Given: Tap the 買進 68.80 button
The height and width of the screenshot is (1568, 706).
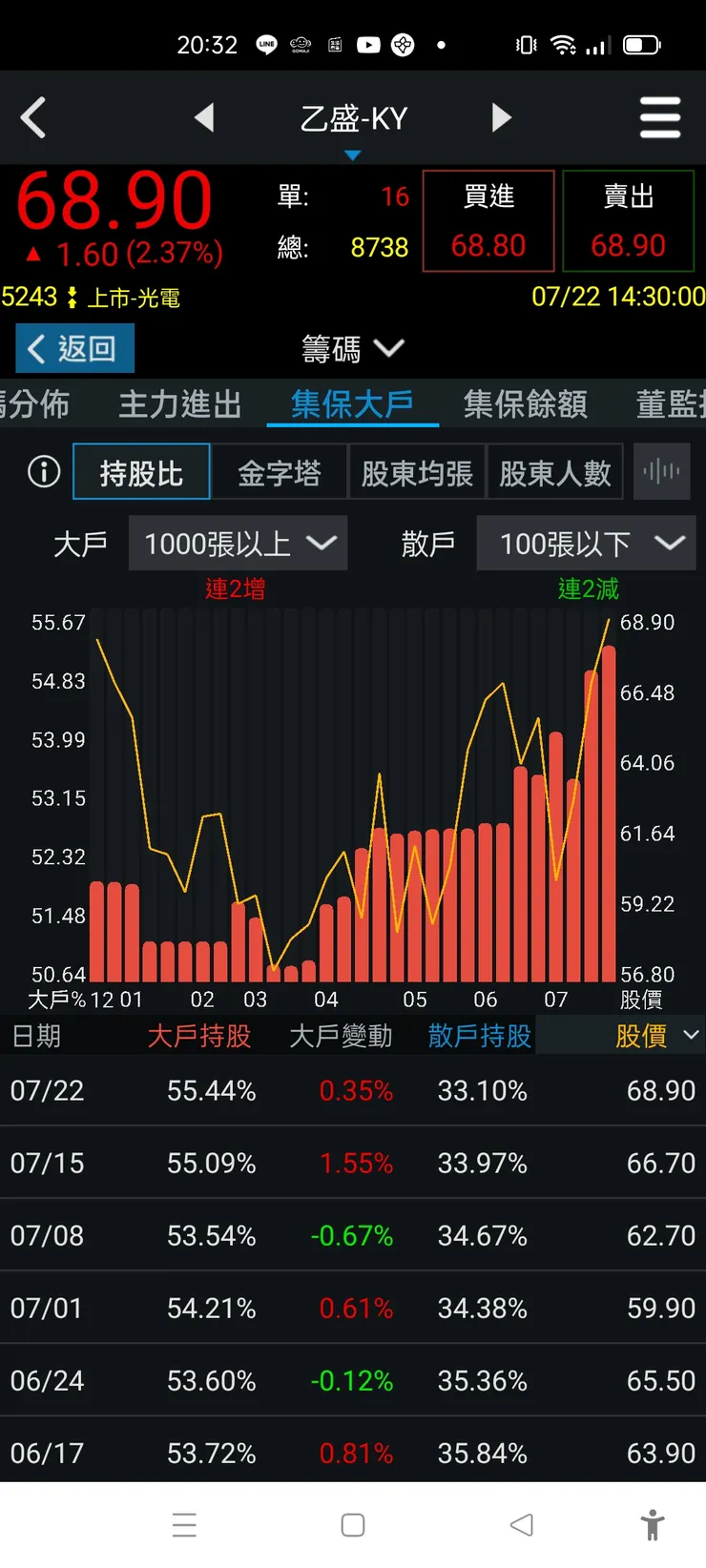Looking at the screenshot, I should point(488,219).
